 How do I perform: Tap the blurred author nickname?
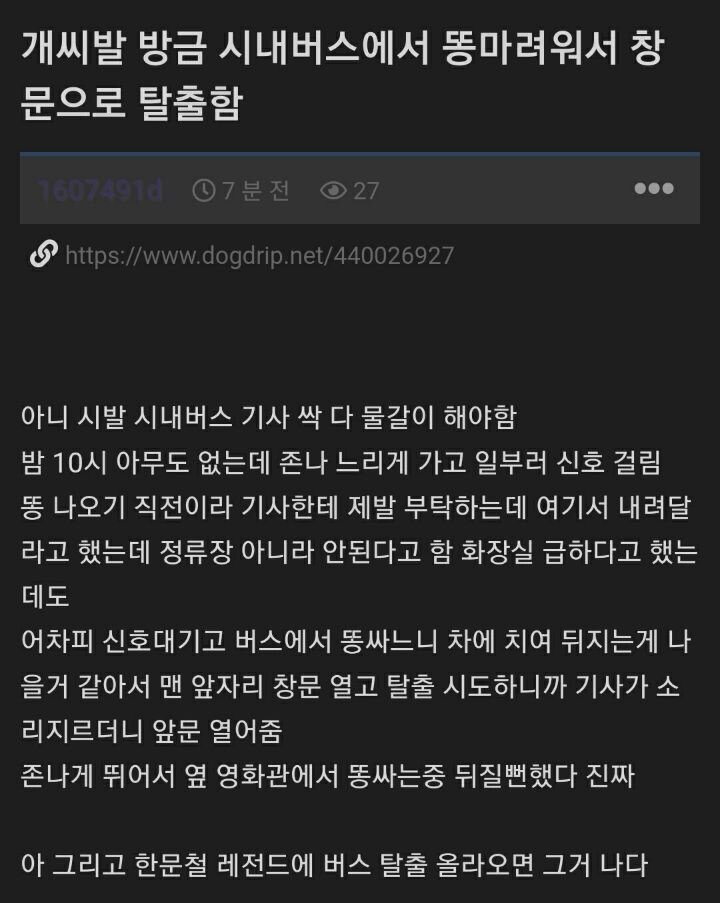99,190
